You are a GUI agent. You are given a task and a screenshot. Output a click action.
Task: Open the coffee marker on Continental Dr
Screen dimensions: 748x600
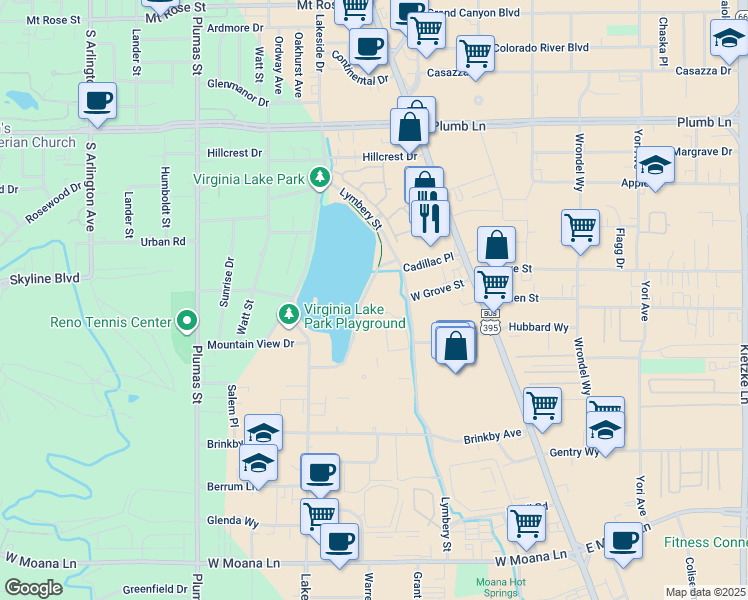(x=368, y=45)
